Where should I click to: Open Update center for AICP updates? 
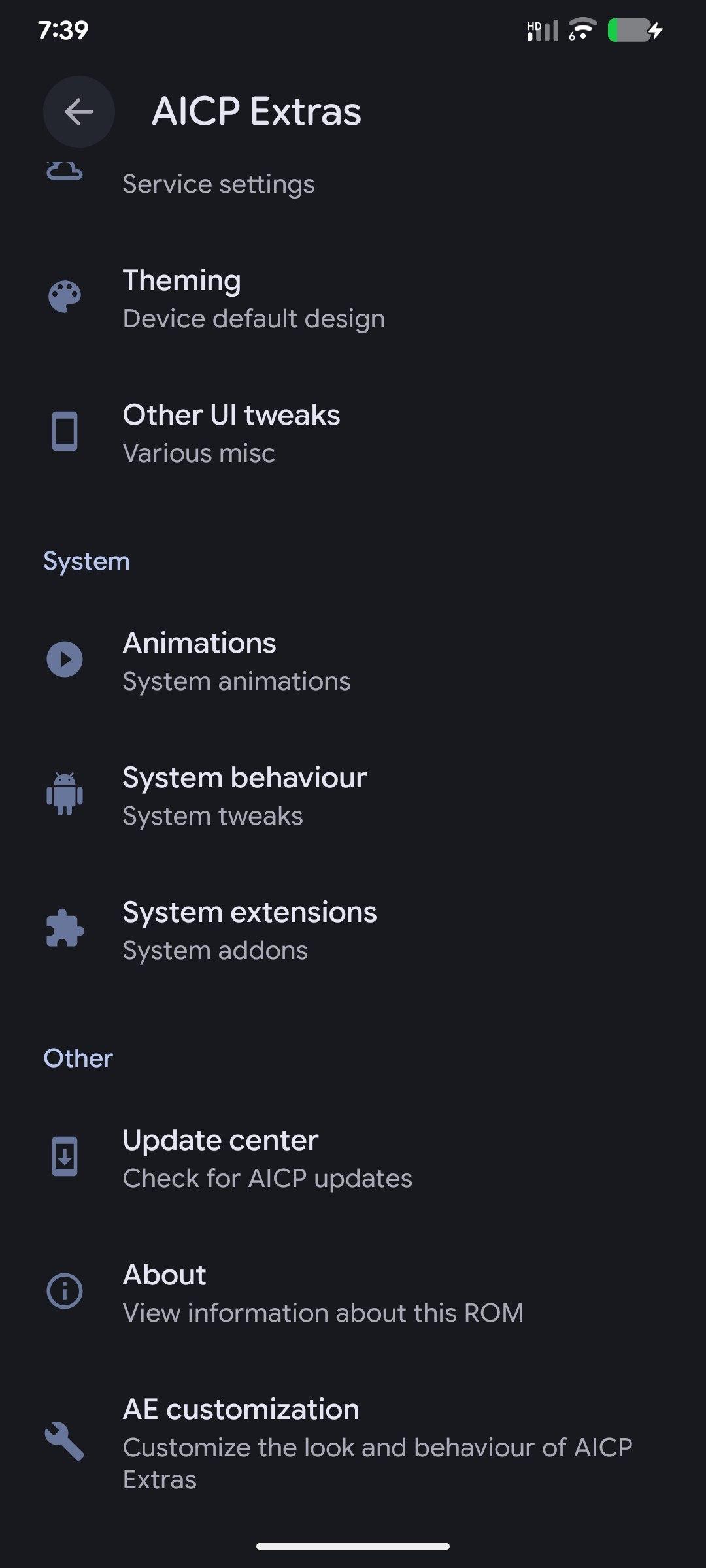pos(267,1158)
